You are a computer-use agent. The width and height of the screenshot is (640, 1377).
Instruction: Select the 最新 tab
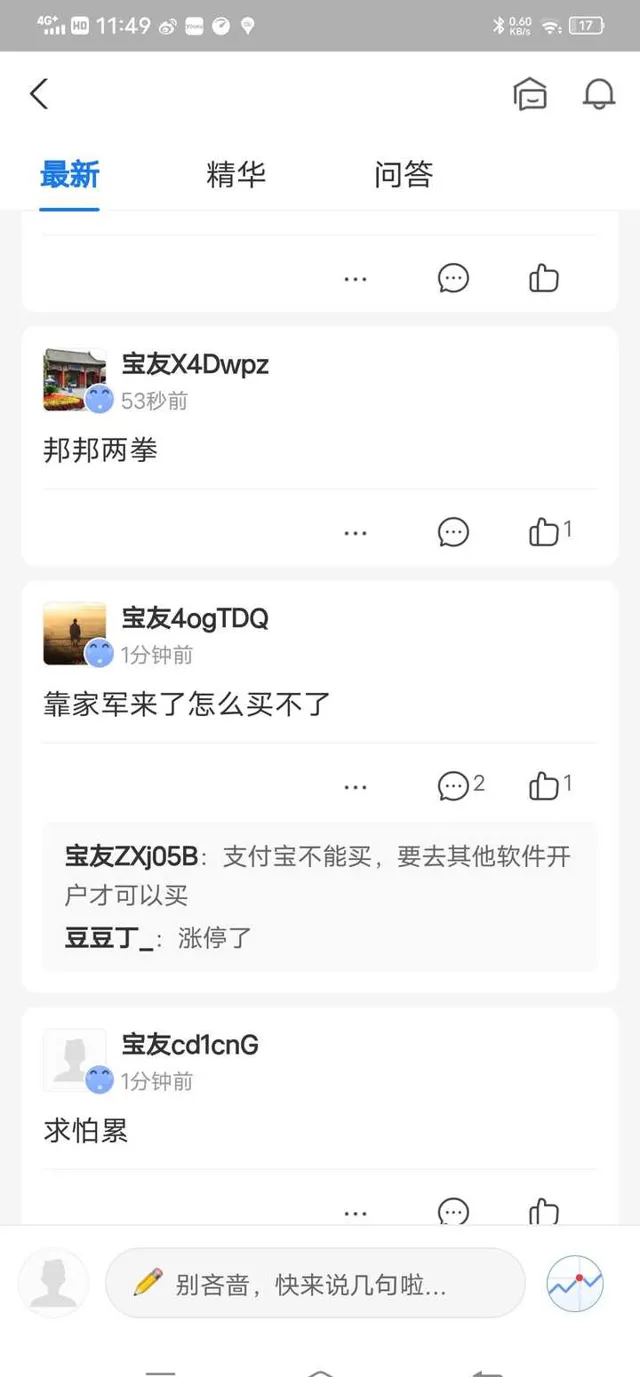(69, 174)
